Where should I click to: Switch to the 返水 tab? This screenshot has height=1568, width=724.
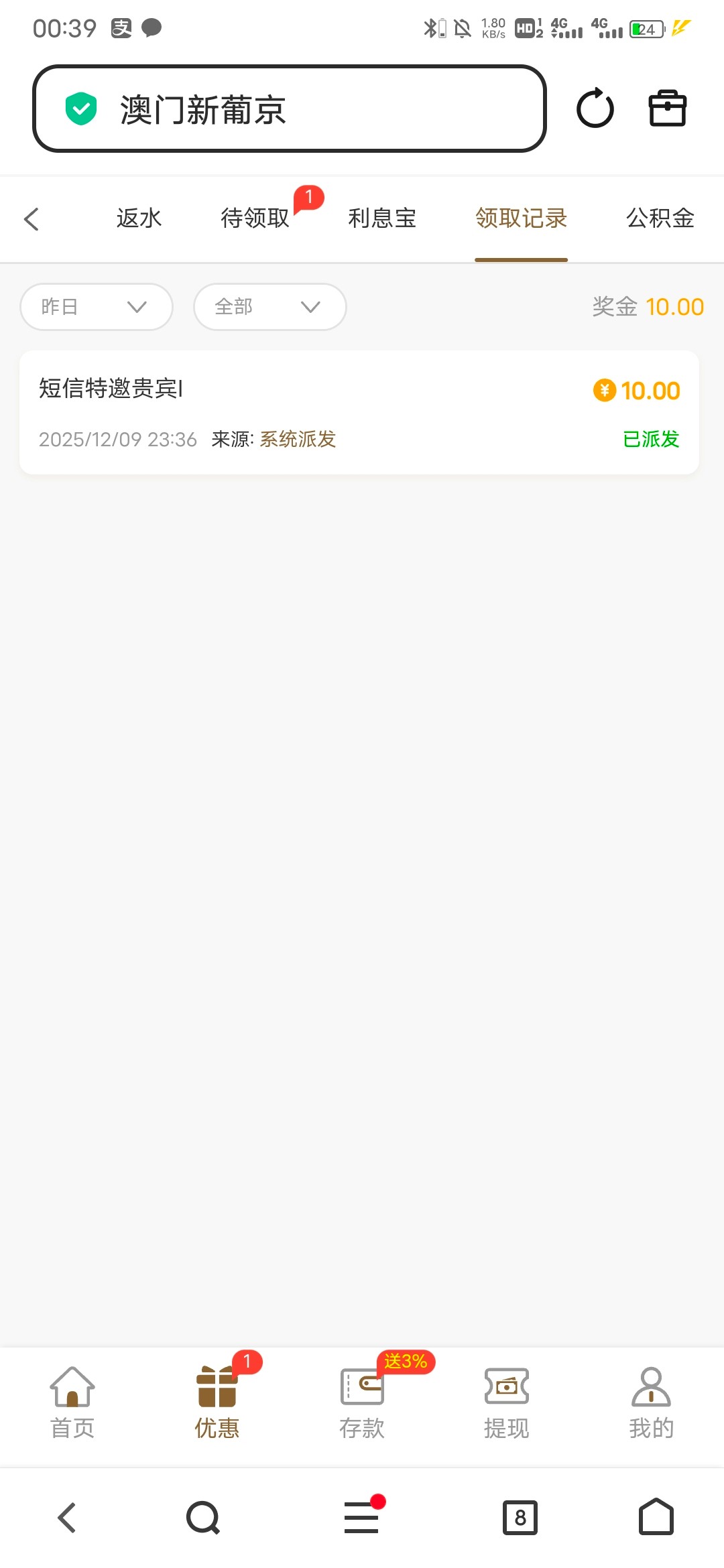point(139,218)
